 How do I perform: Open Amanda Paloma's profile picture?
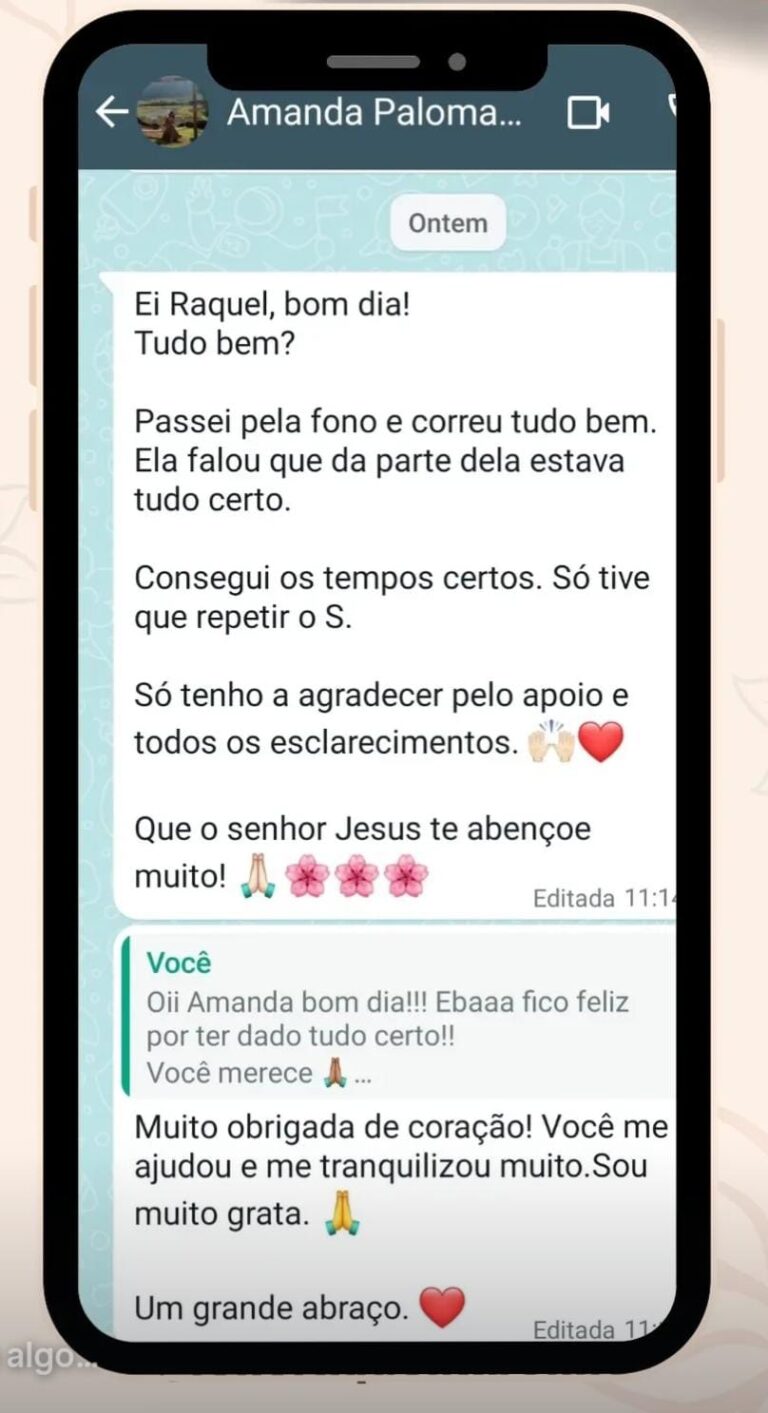tap(172, 112)
